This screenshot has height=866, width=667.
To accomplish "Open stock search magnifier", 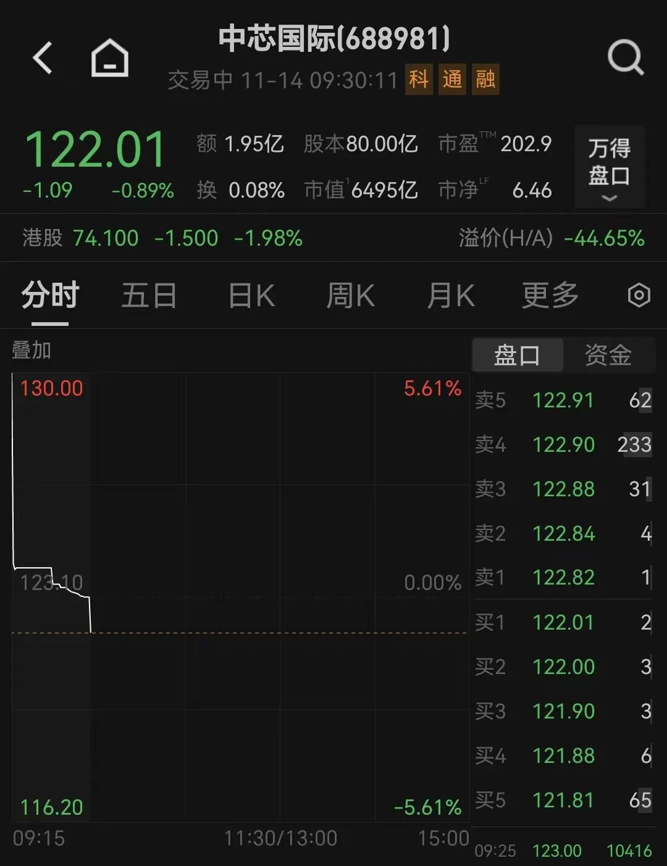I will (625, 58).
